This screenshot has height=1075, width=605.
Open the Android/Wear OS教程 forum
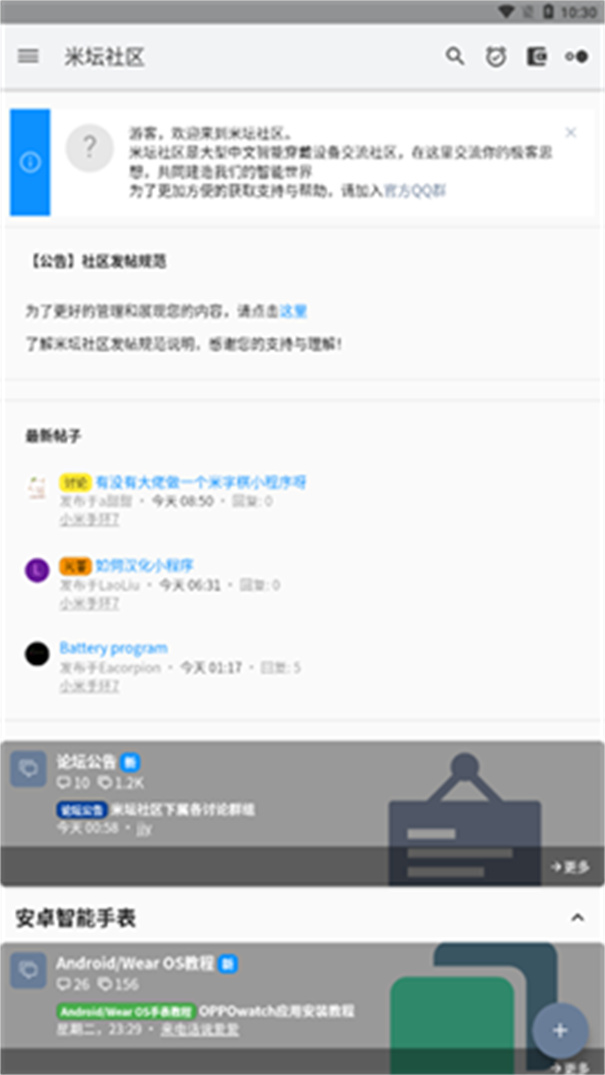click(x=134, y=963)
